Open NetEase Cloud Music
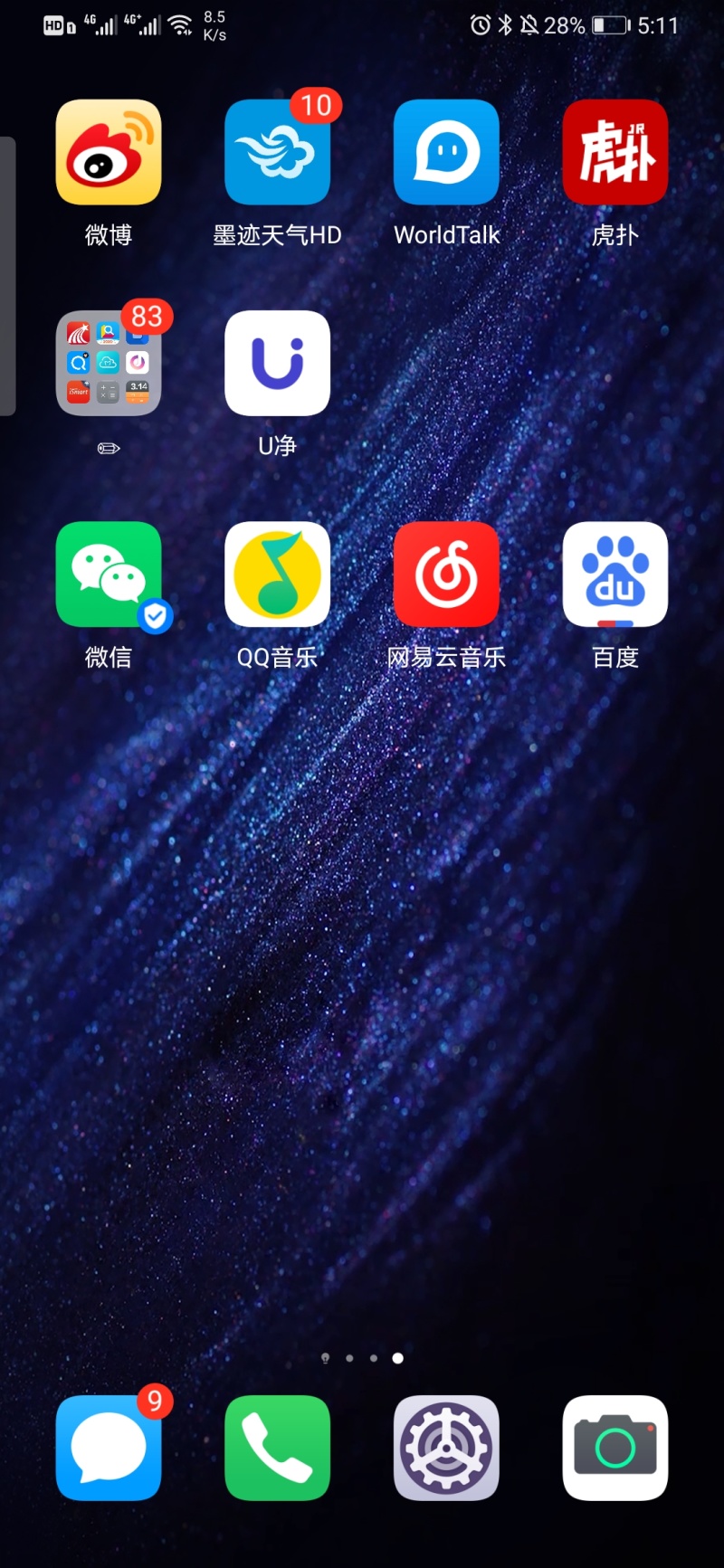 tap(446, 575)
